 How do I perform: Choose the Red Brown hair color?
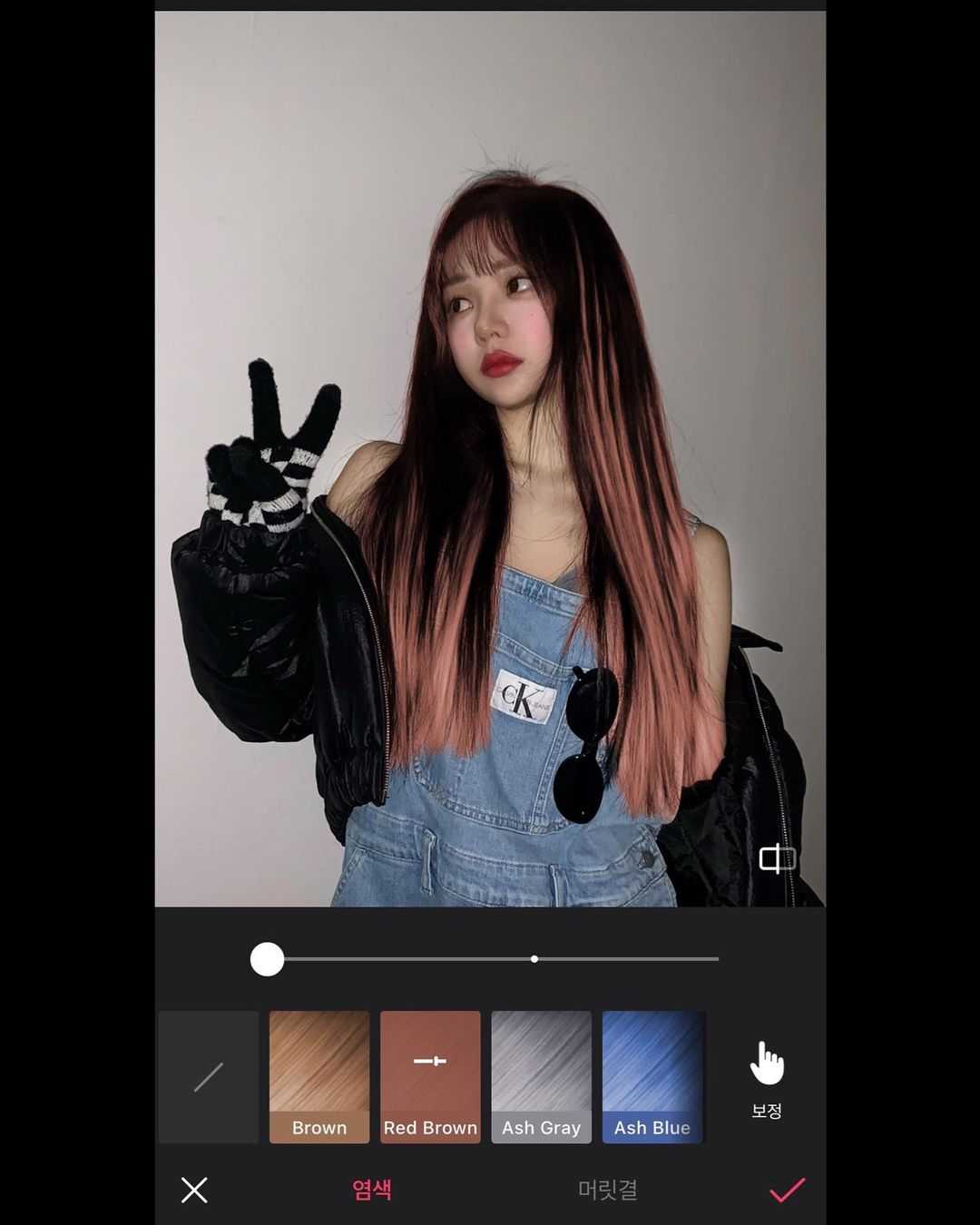click(430, 1076)
